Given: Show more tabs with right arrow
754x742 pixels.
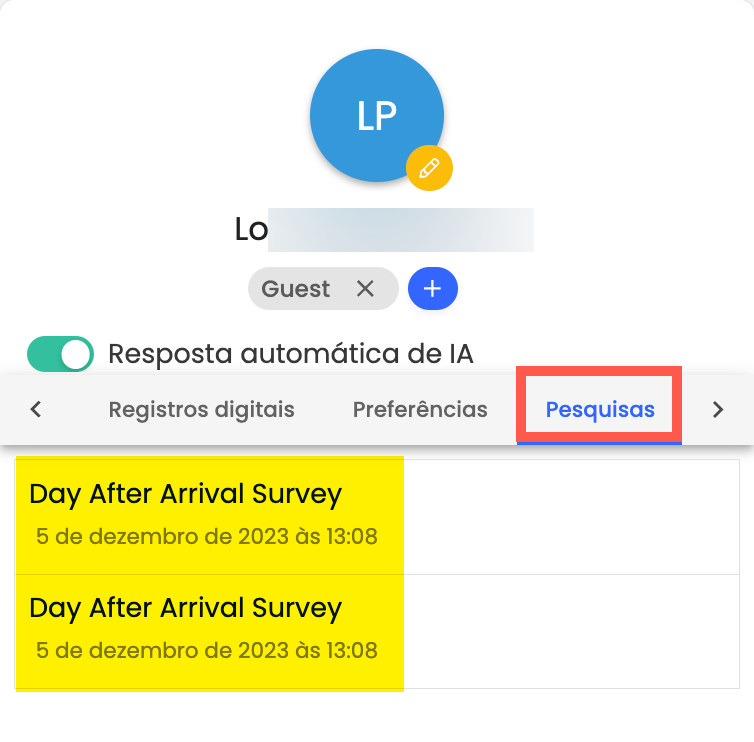Looking at the screenshot, I should tap(717, 409).
